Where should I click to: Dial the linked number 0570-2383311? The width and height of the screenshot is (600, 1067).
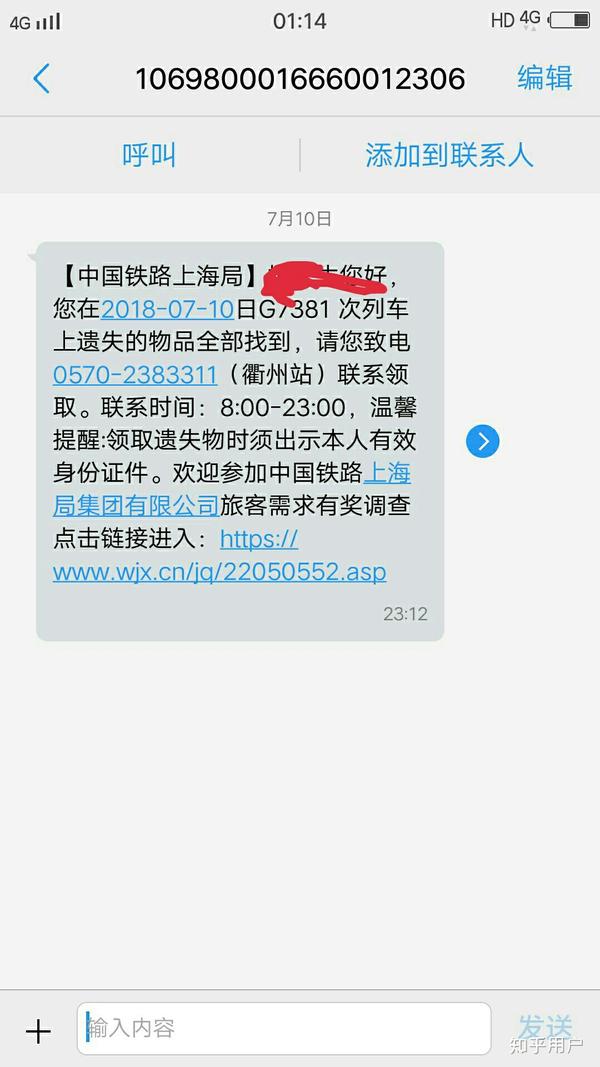coord(135,375)
